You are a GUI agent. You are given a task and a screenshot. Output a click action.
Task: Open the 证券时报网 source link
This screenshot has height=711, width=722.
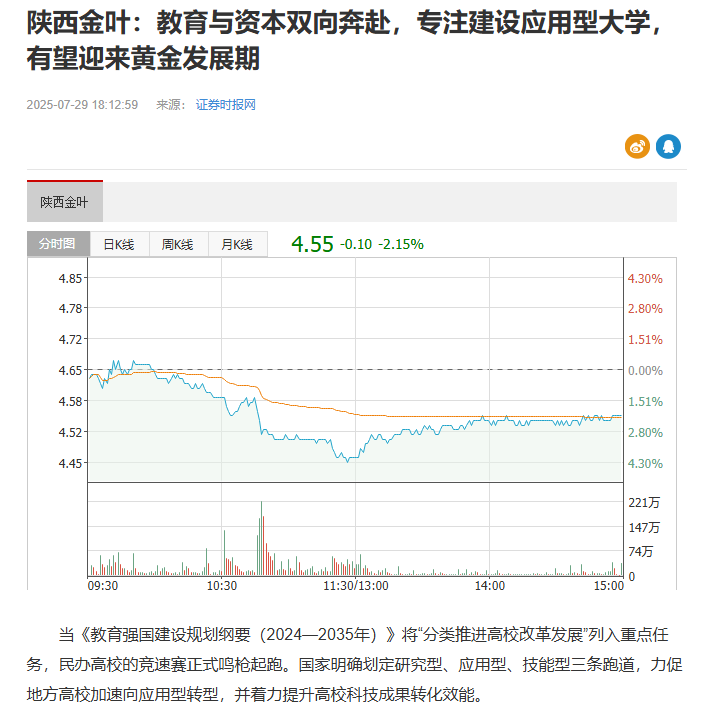tap(226, 105)
